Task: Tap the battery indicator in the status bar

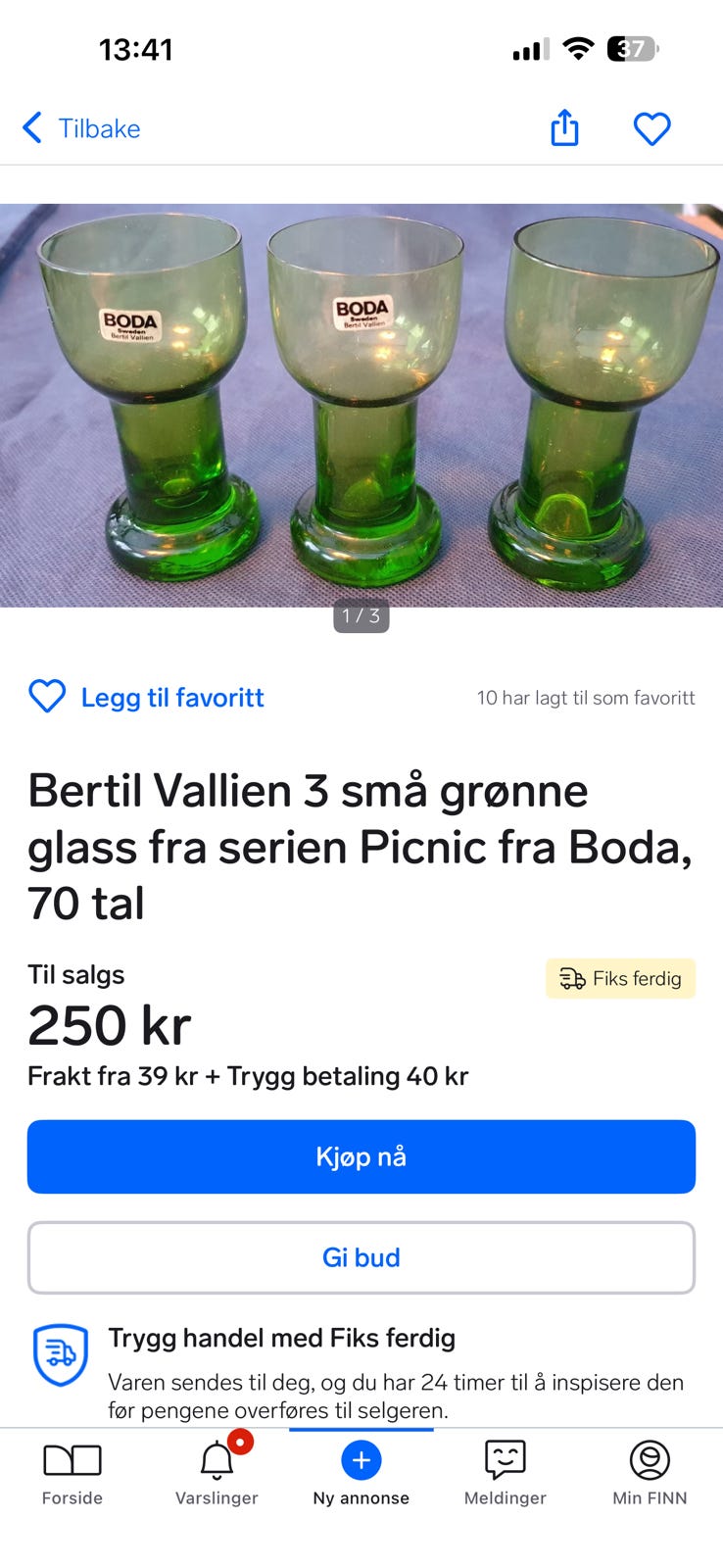Action: [632, 48]
